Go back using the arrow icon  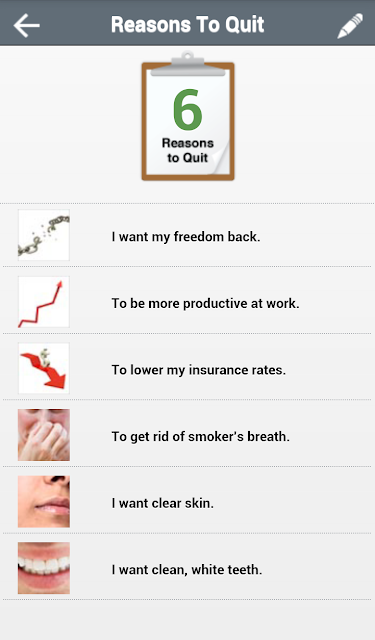27,25
